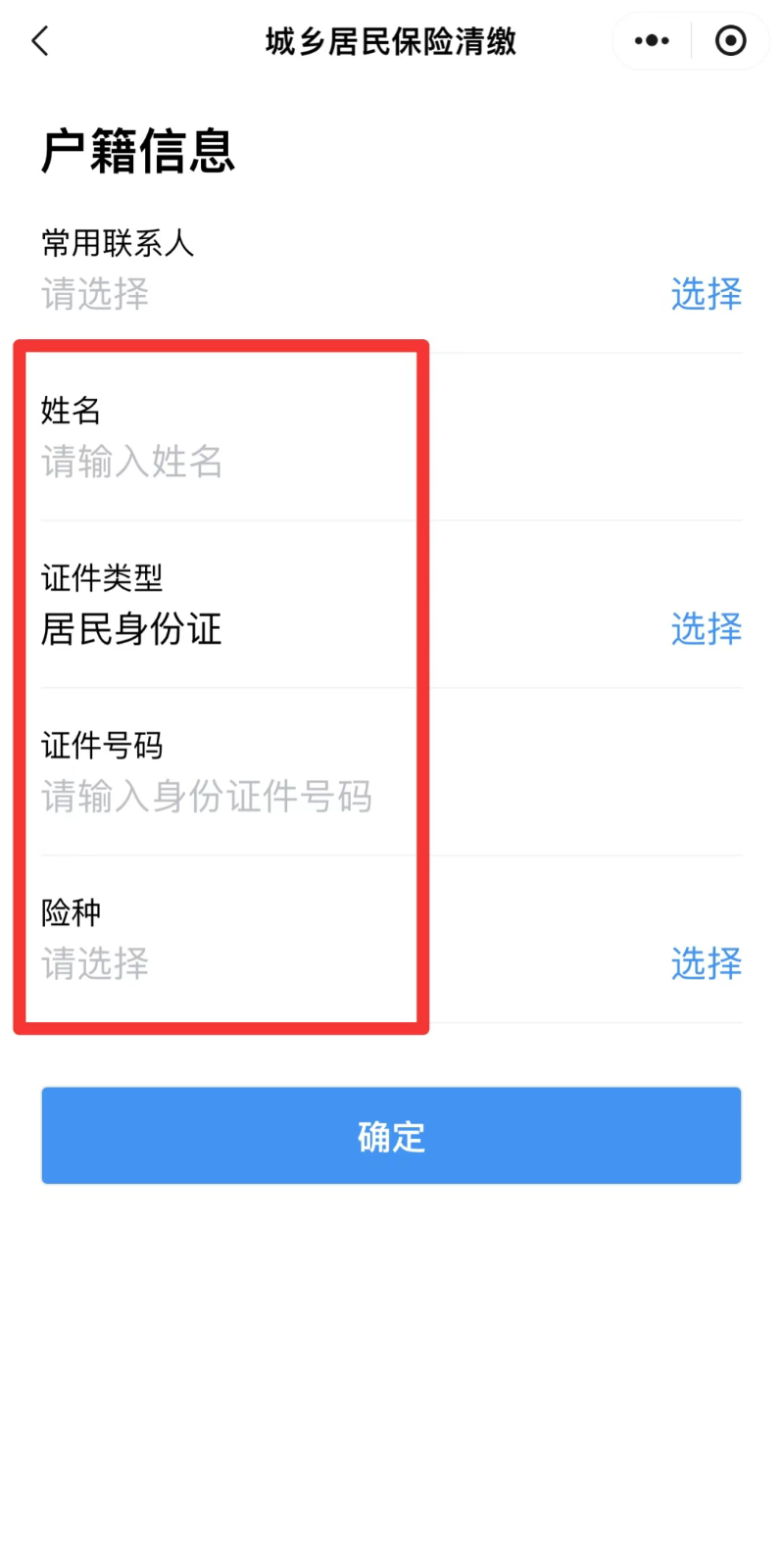Open the mini program more-options menu
783x1568 pixels.
tap(652, 41)
